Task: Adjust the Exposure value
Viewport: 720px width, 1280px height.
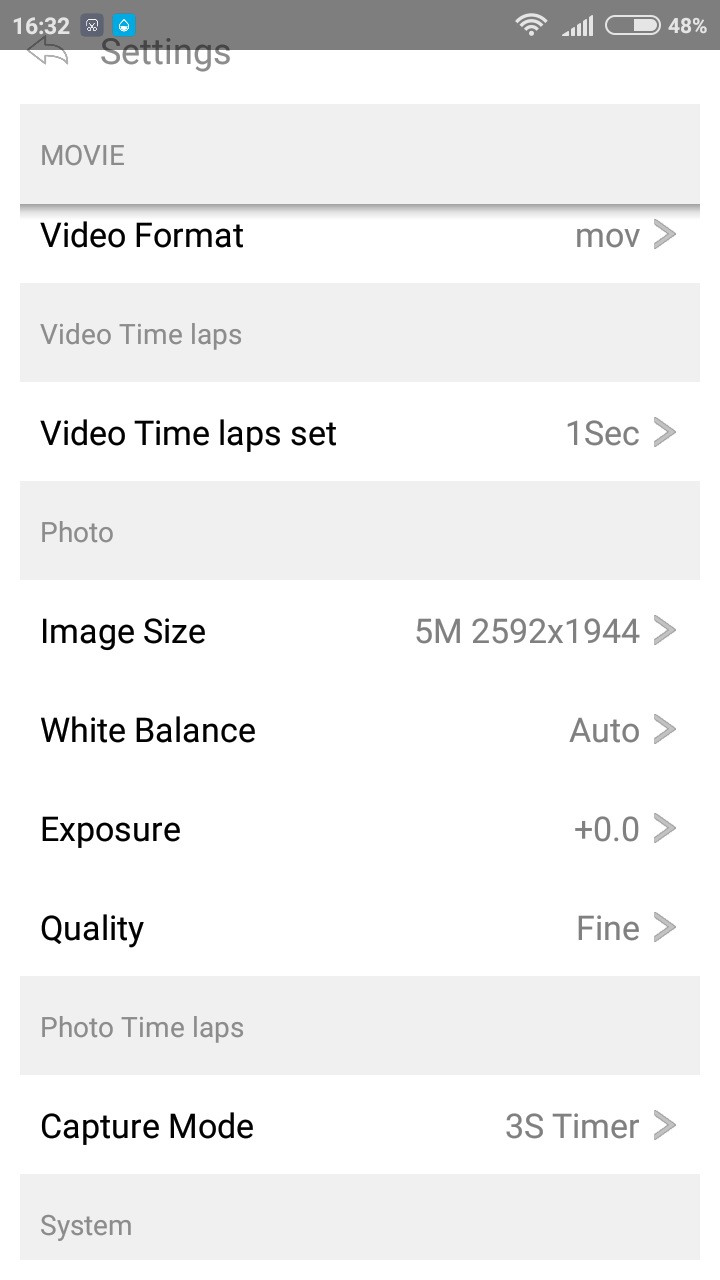Action: pyautogui.click(x=358, y=829)
